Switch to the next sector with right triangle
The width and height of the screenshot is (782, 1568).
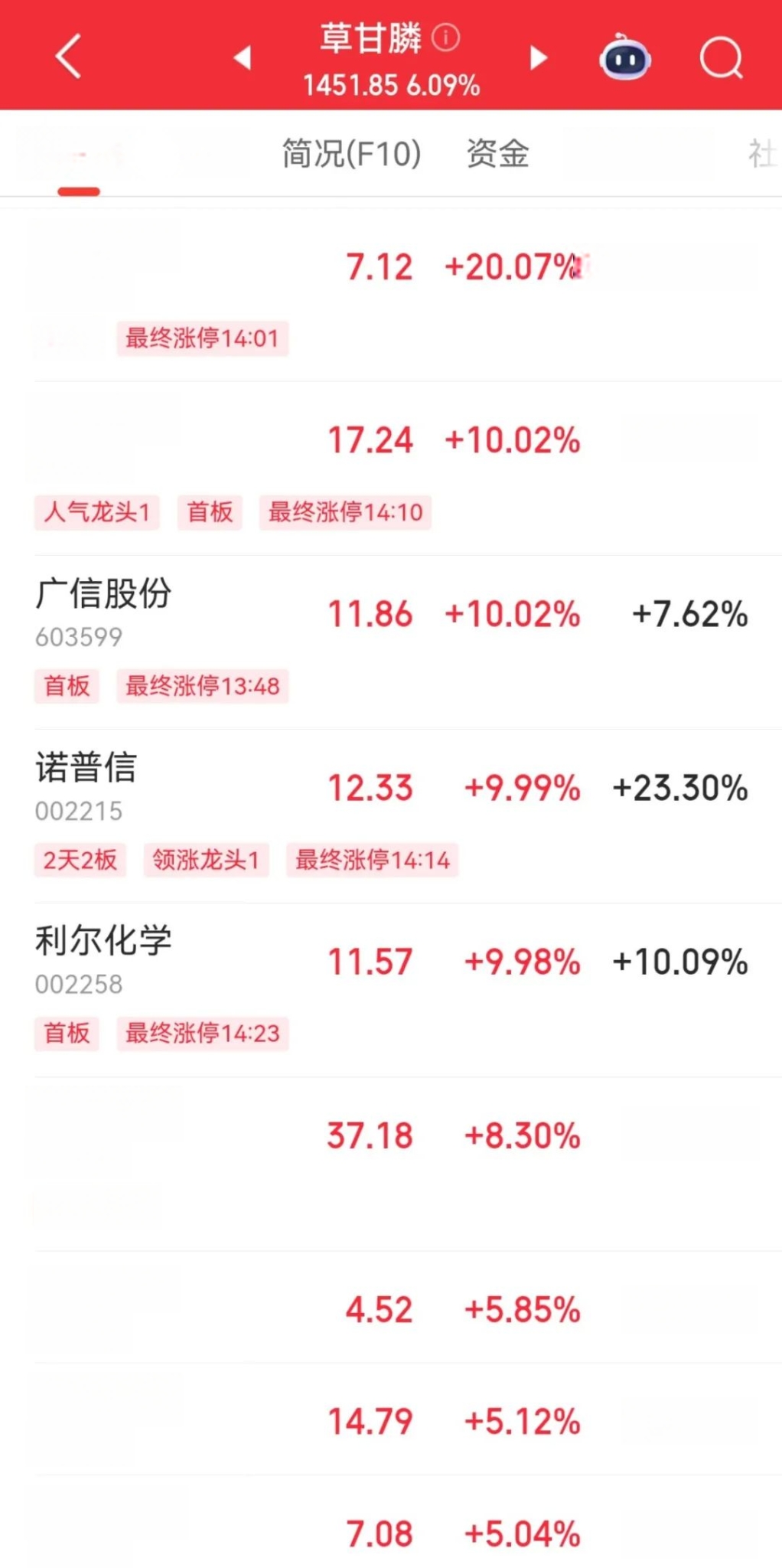539,57
